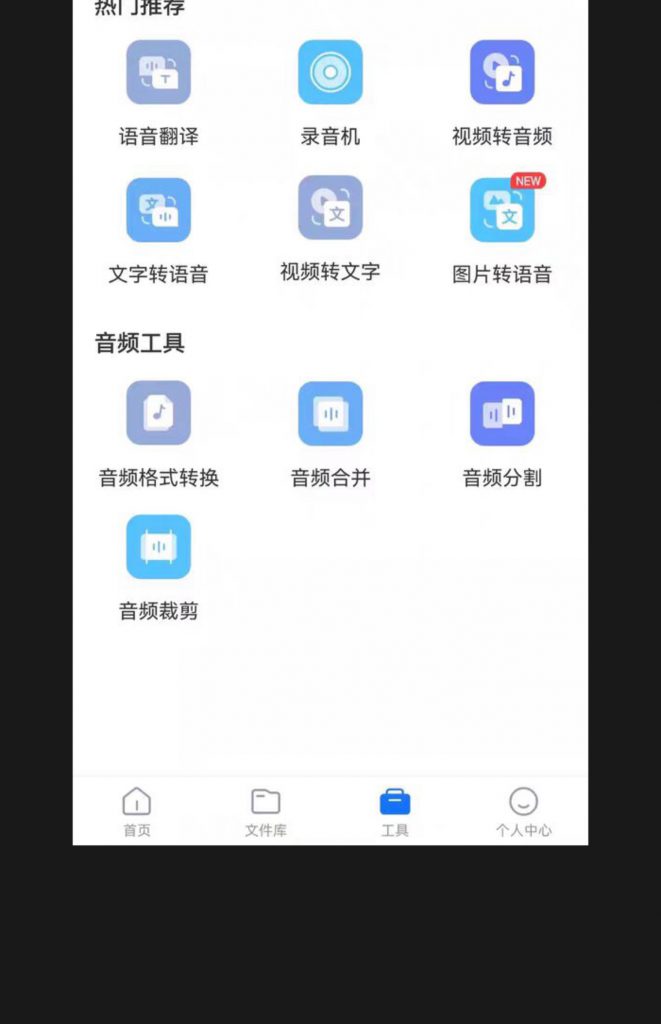Tap the 工具 tab

coord(395,811)
